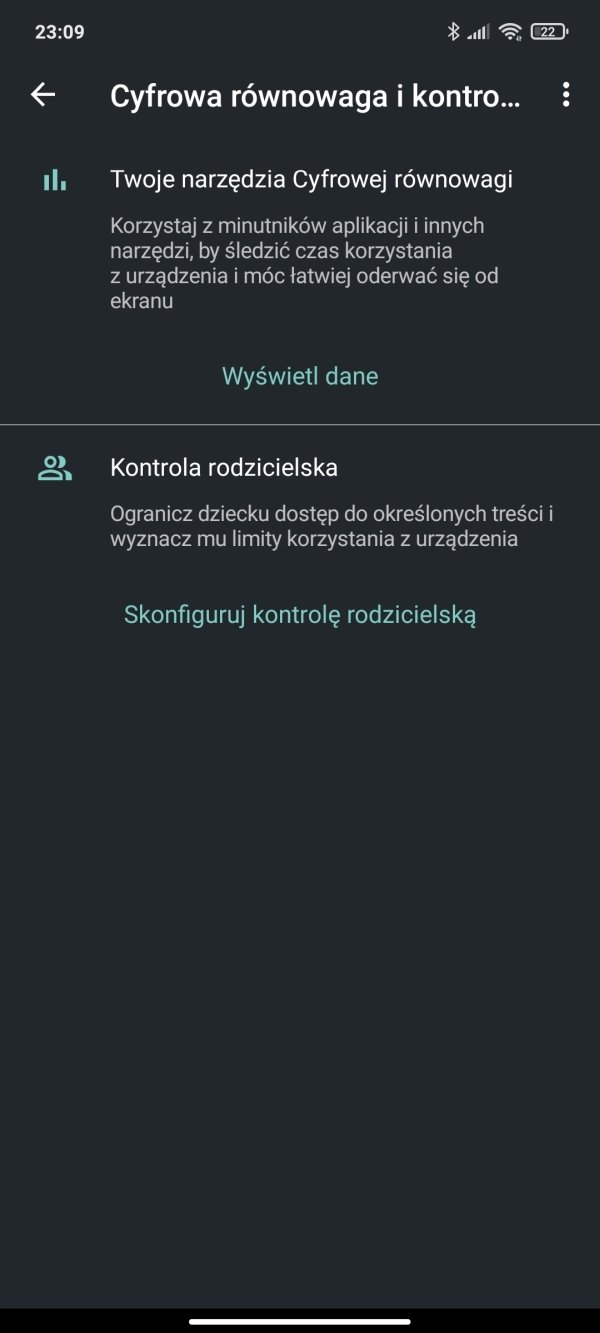The image size is (600, 1333).
Task: Tap Wyświetl dane to view usage data
Action: tap(300, 376)
